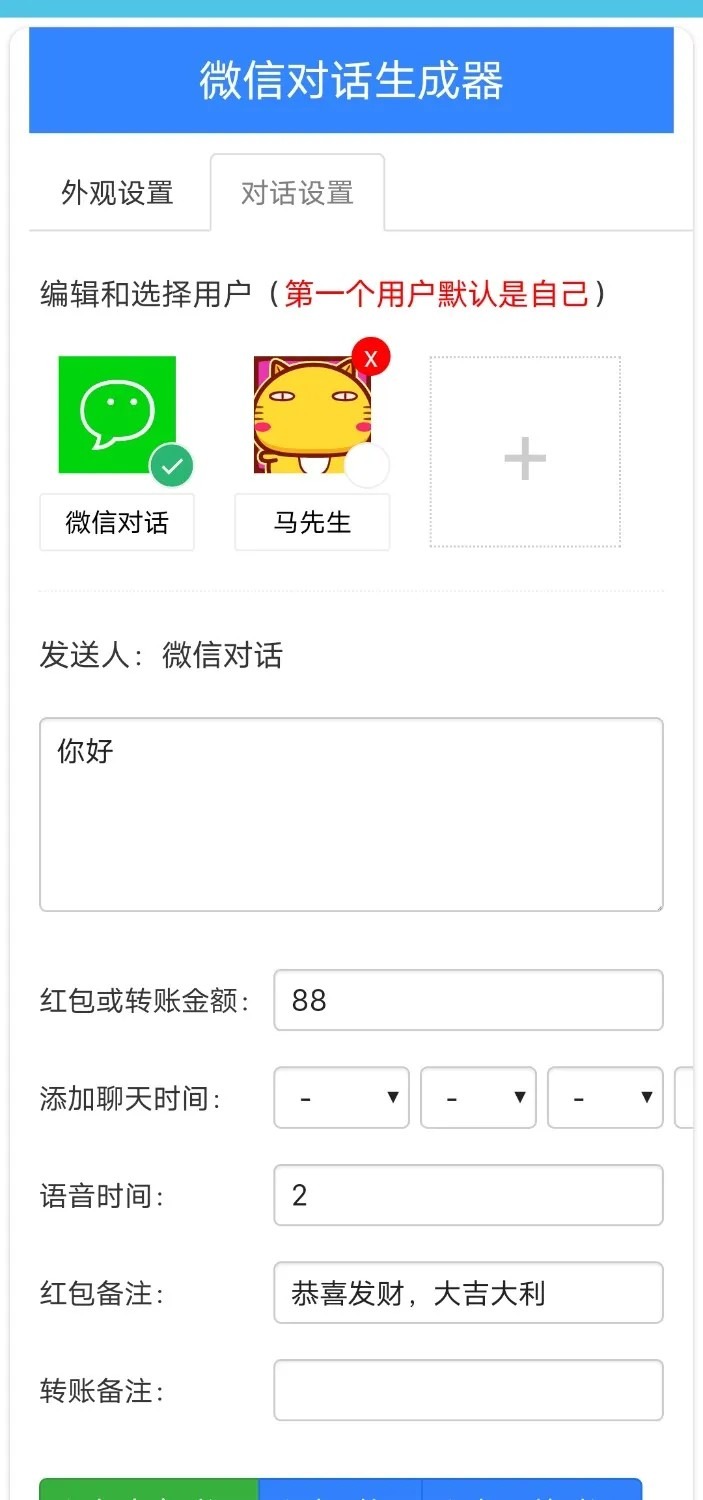Tap the 红包或转账金额 amount field
703x1500 pixels.
[468, 1000]
